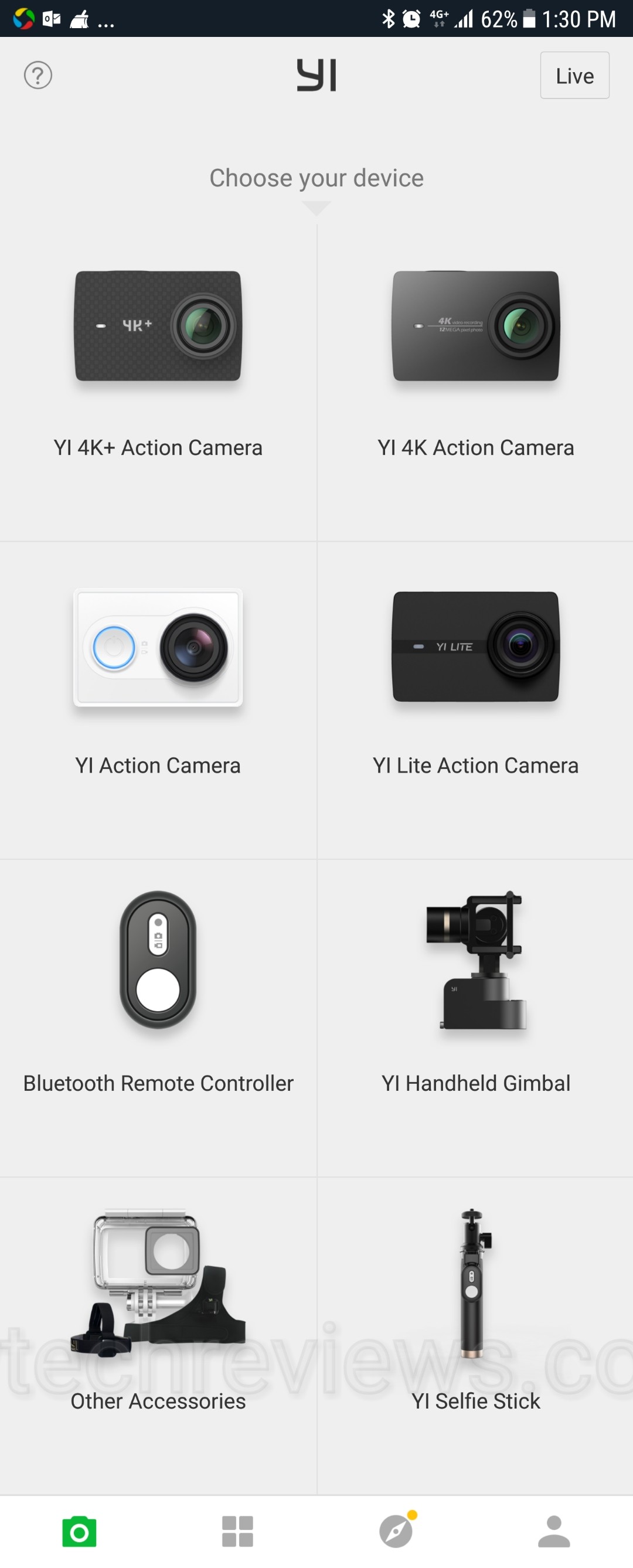
Task: Open the profile tab
Action: tap(554, 1532)
